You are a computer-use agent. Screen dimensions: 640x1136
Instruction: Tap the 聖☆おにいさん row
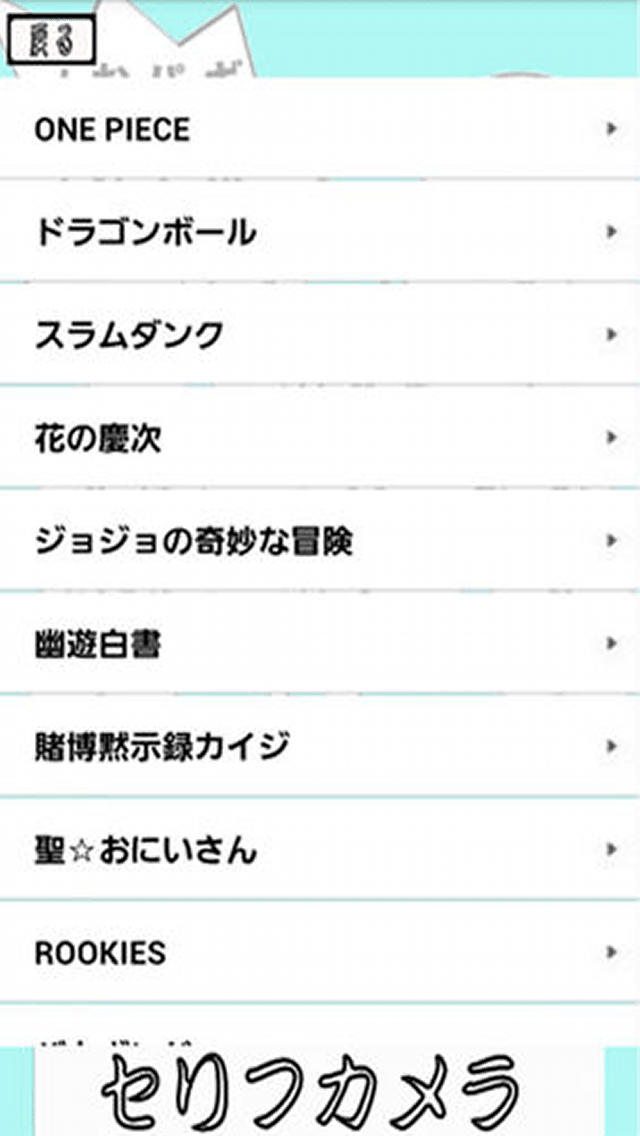[320, 850]
